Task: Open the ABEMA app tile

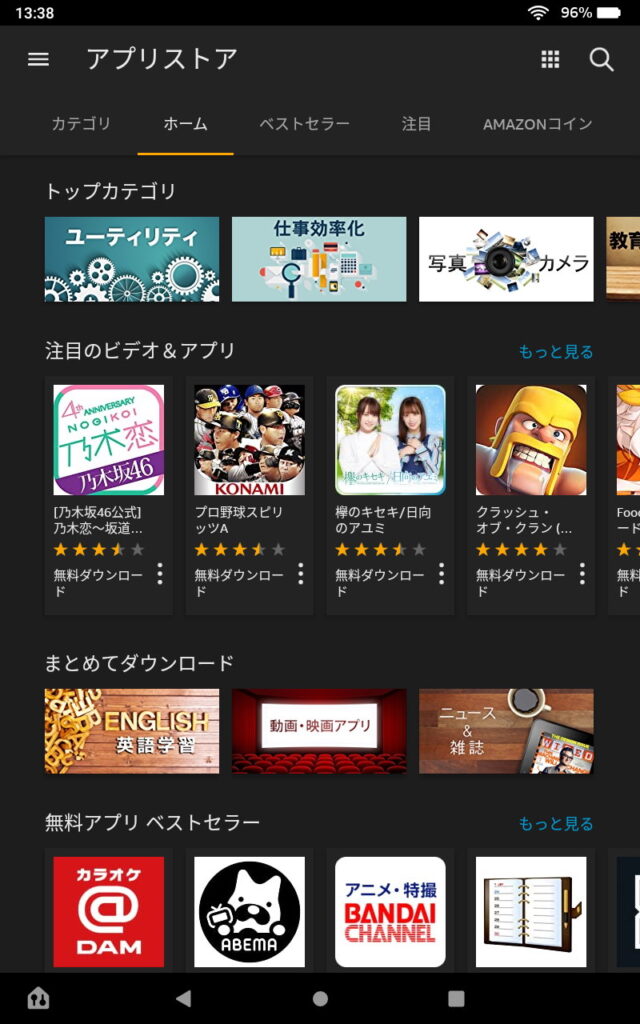Action: coord(249,911)
